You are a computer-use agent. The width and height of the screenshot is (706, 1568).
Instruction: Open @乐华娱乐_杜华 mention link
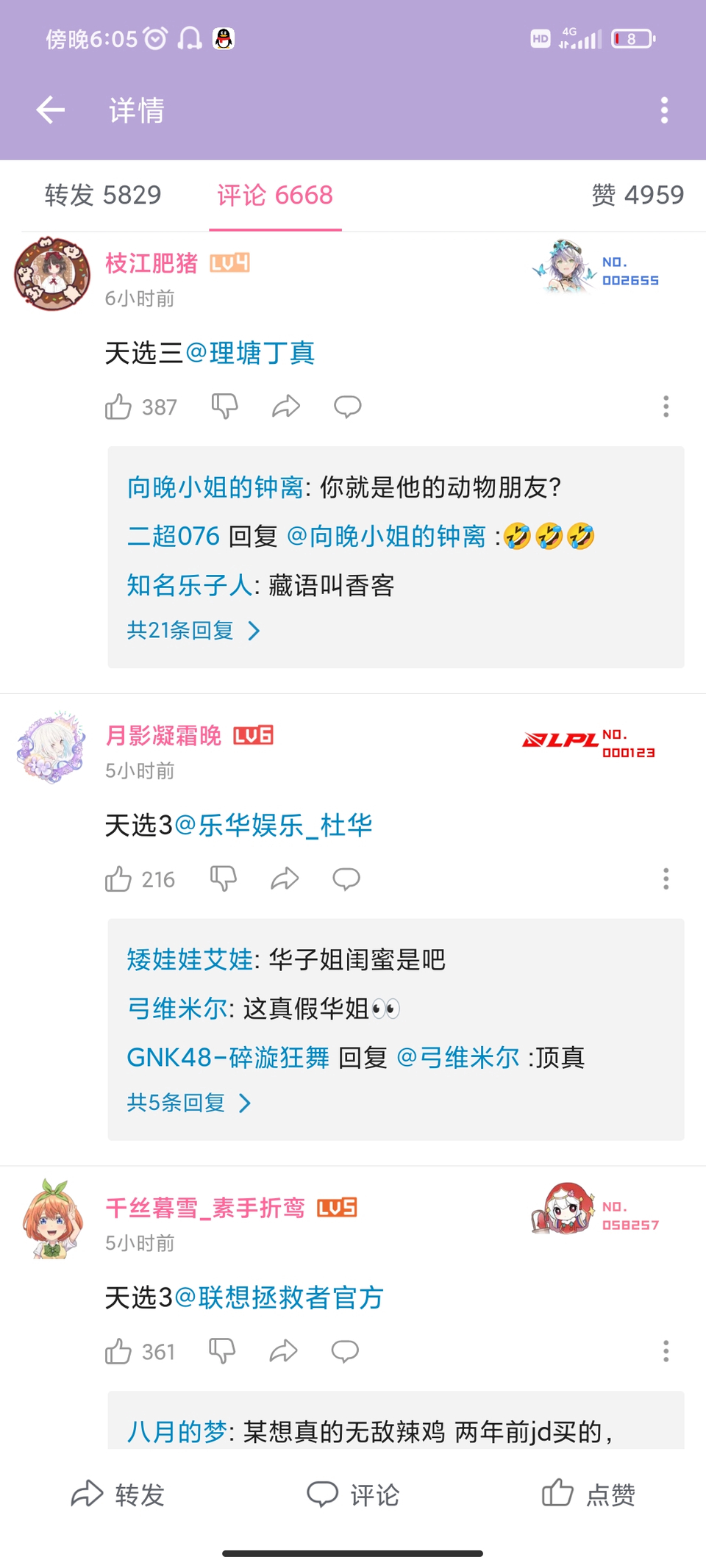(273, 825)
